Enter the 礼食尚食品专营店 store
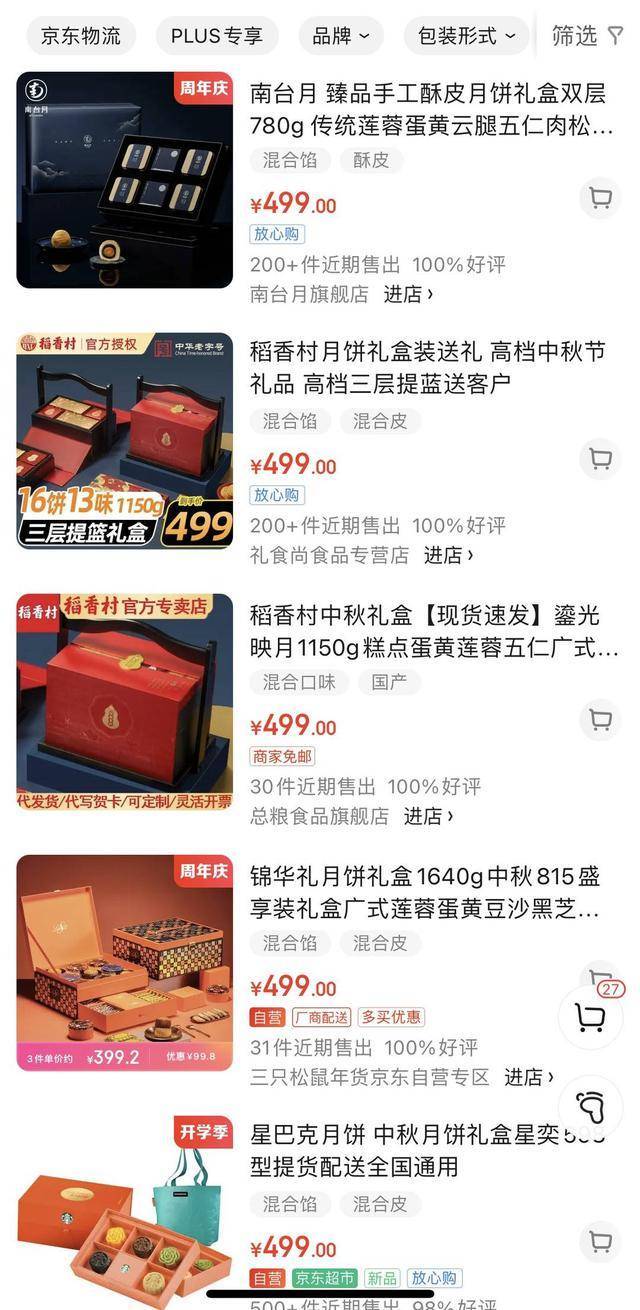Screen dimensions: 640x1310 (x=361, y=554)
